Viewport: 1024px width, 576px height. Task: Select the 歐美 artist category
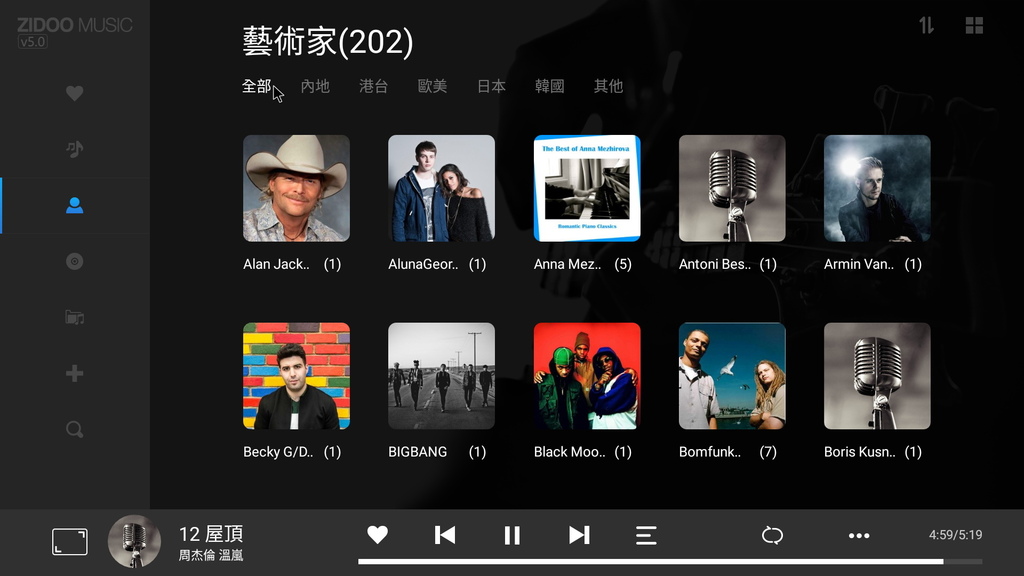[432, 86]
